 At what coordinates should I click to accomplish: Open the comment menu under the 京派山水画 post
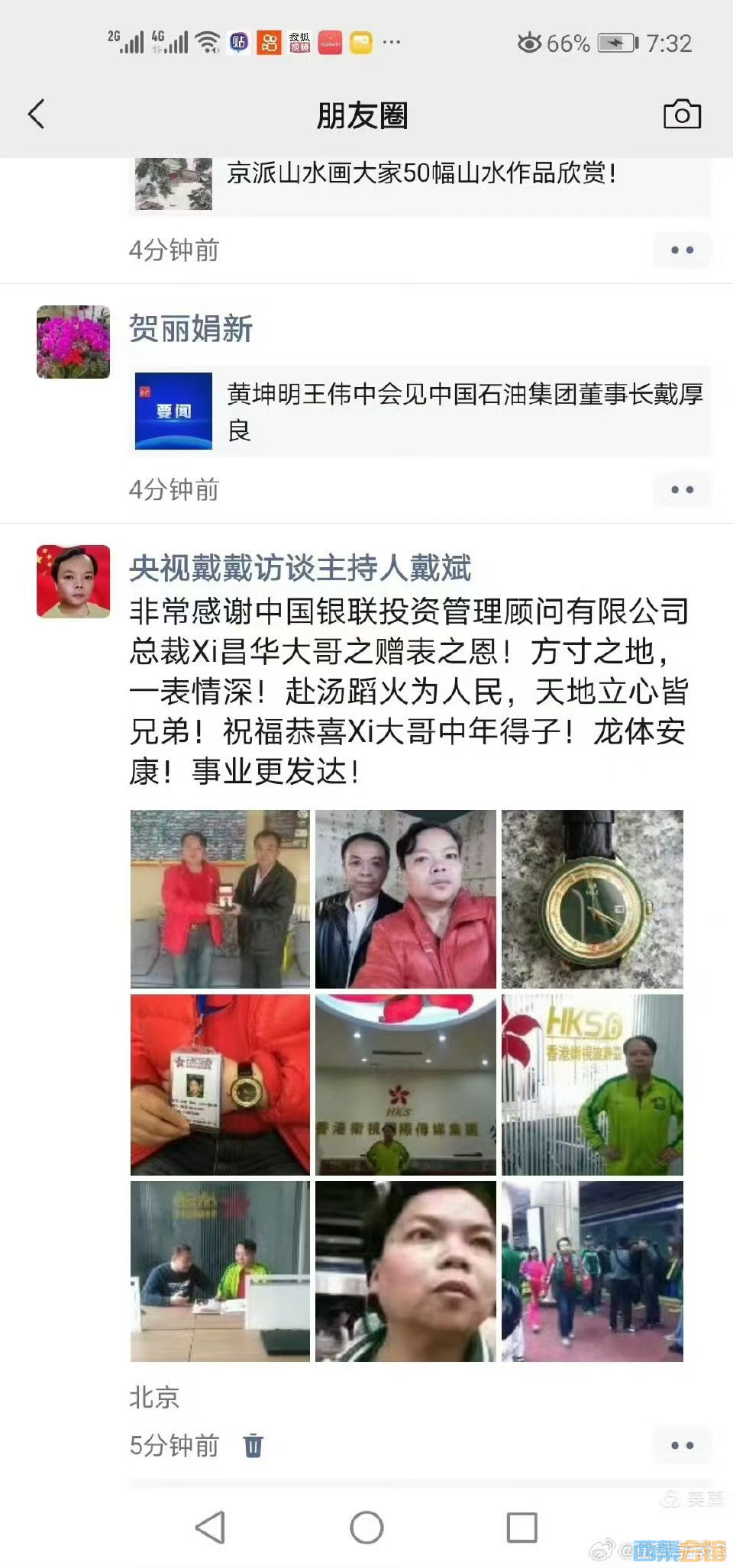(681, 250)
